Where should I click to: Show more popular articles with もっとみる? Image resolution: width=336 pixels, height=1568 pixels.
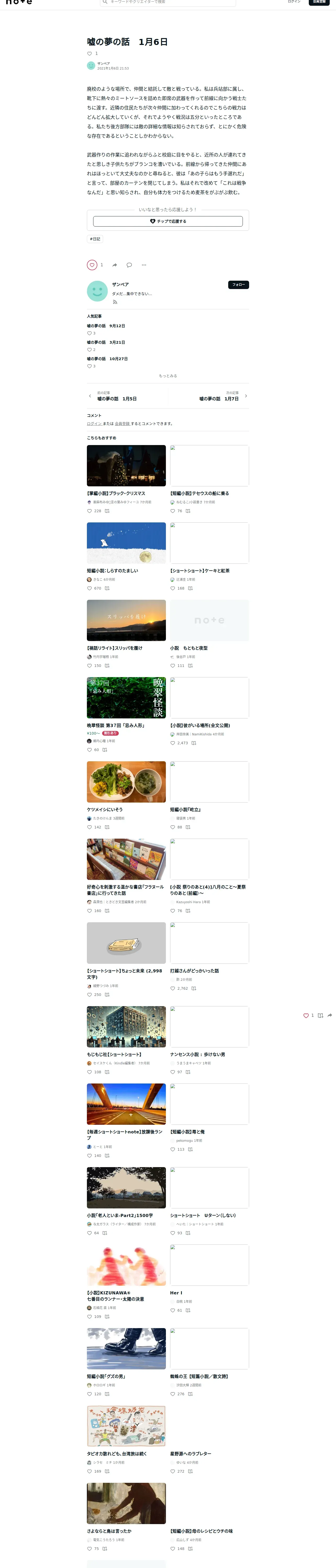(168, 376)
